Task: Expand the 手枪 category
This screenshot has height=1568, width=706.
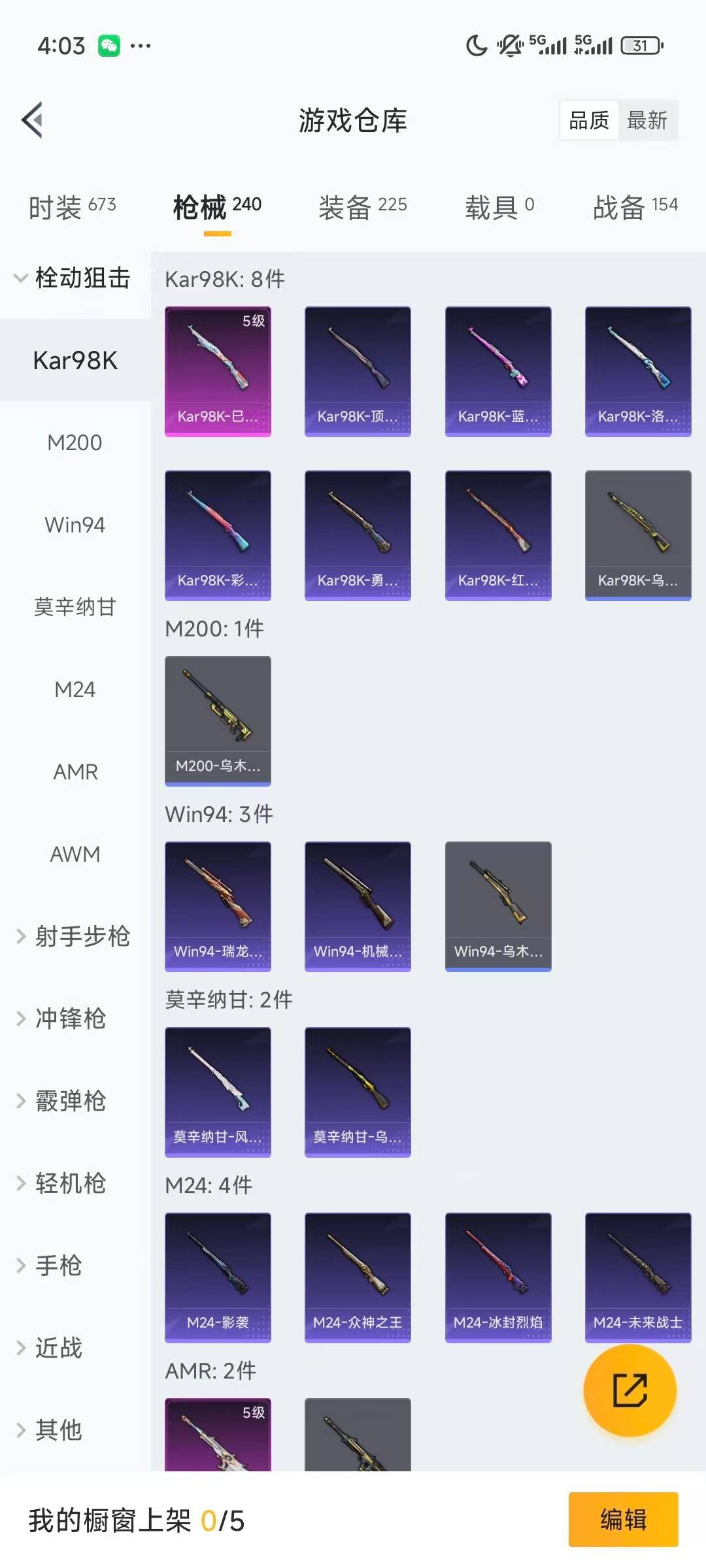Action: 59,1266
